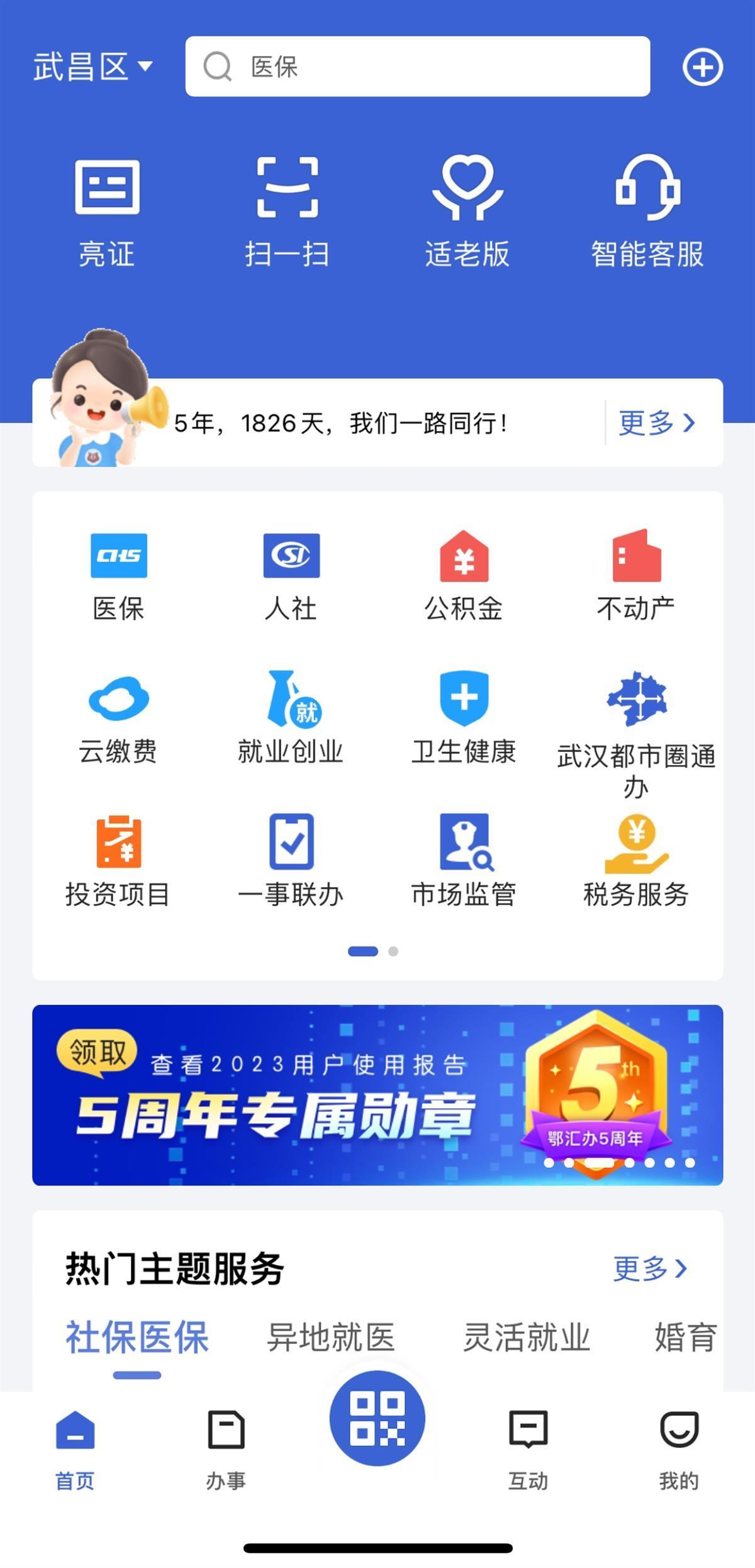Select the 灵活就业 topic tab
Image resolution: width=755 pixels, height=1568 pixels.
(x=527, y=1337)
